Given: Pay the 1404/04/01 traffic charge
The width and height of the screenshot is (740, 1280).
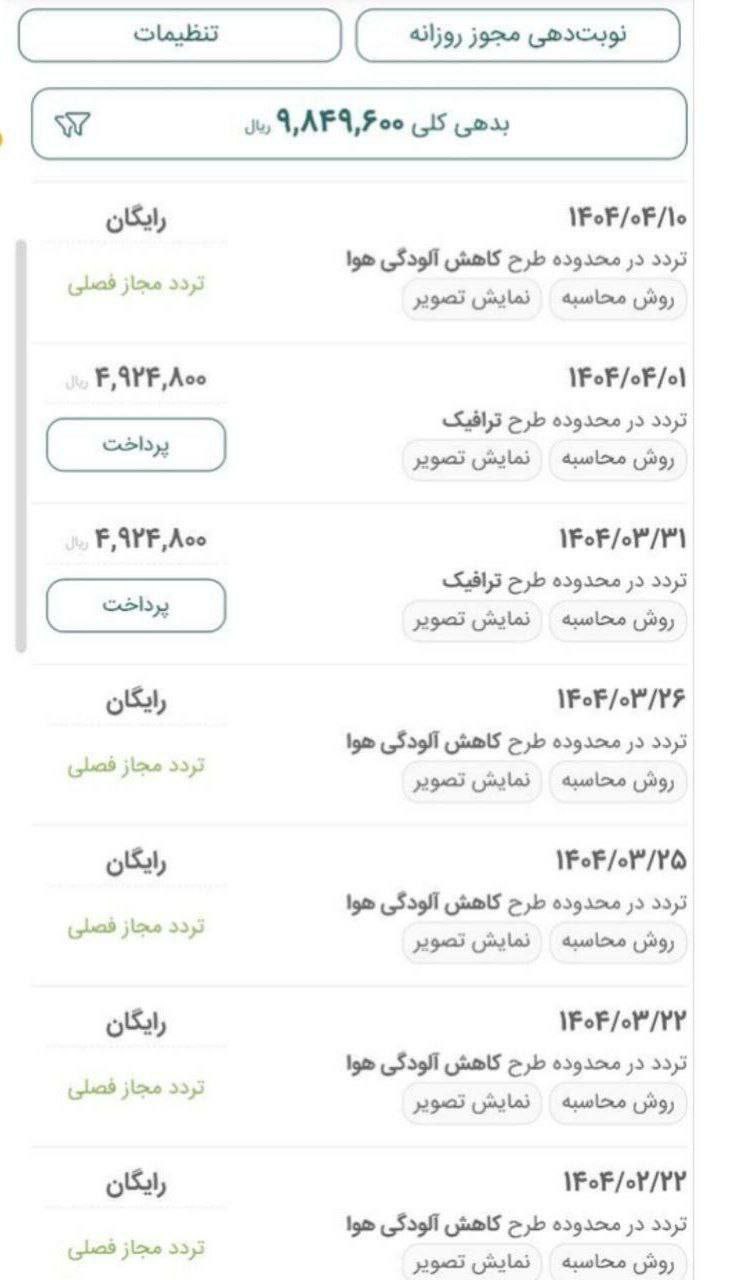Looking at the screenshot, I should point(136,445).
